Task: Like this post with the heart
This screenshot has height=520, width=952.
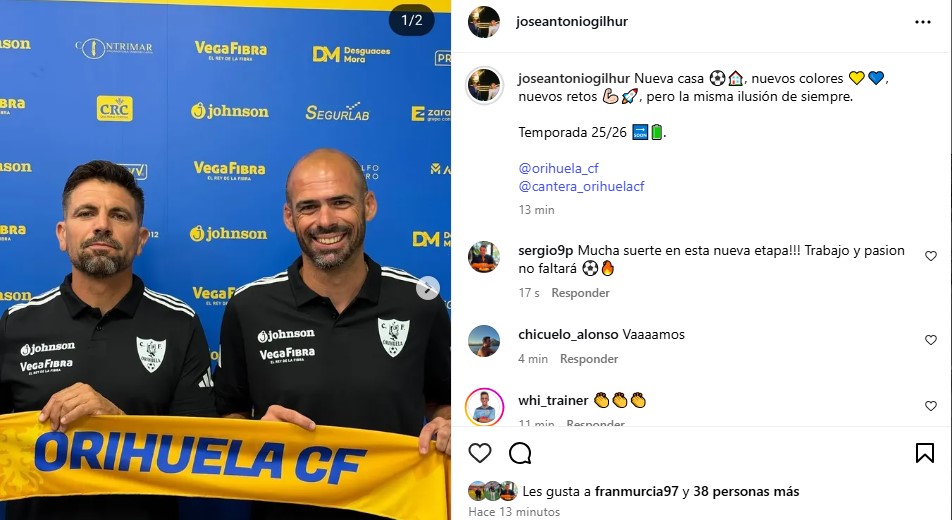Action: 480,453
